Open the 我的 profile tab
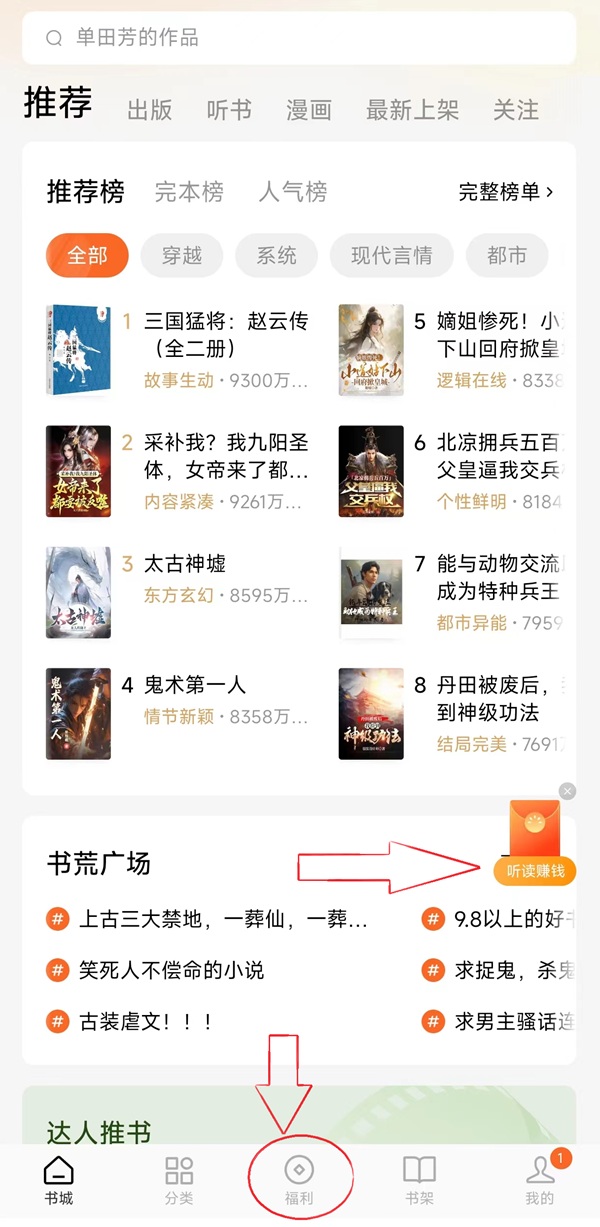Screen dimensions: 600x1227 (539, 1180)
